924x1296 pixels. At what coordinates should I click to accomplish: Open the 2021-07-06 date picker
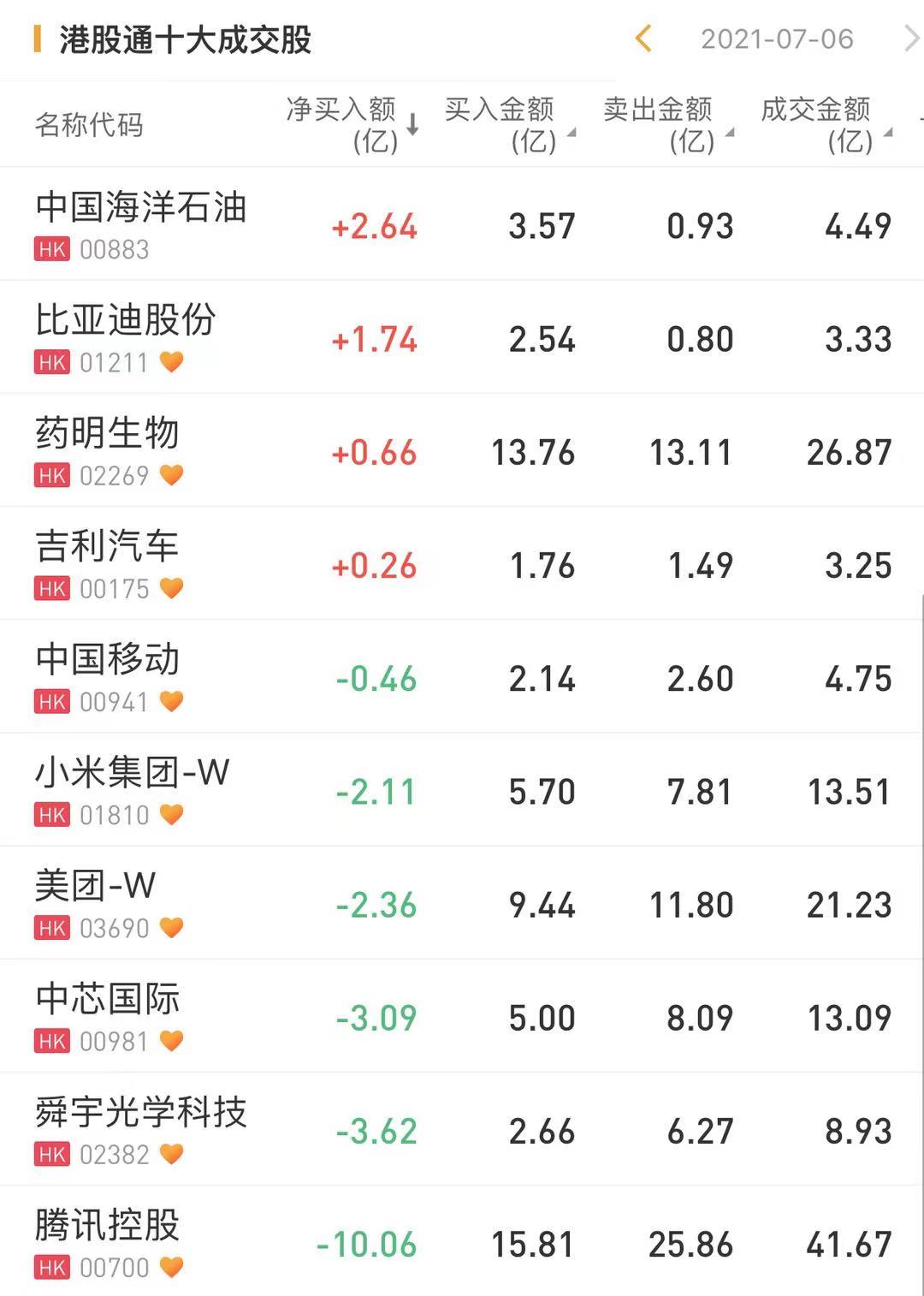pyautogui.click(x=777, y=39)
